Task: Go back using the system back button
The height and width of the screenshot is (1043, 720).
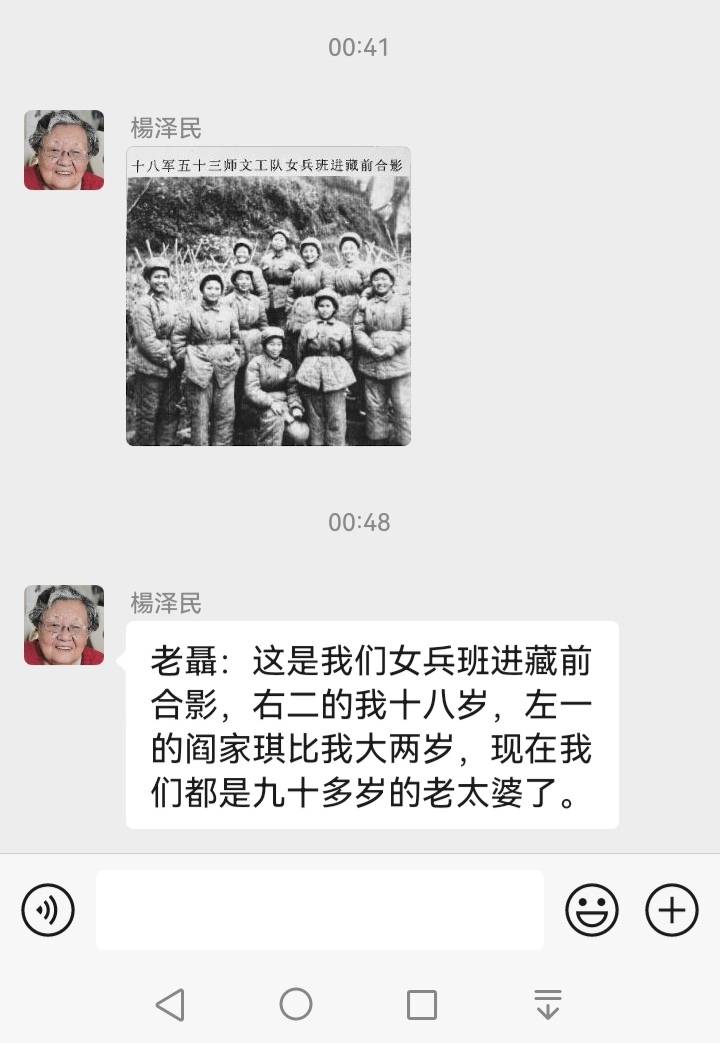Action: click(170, 1004)
